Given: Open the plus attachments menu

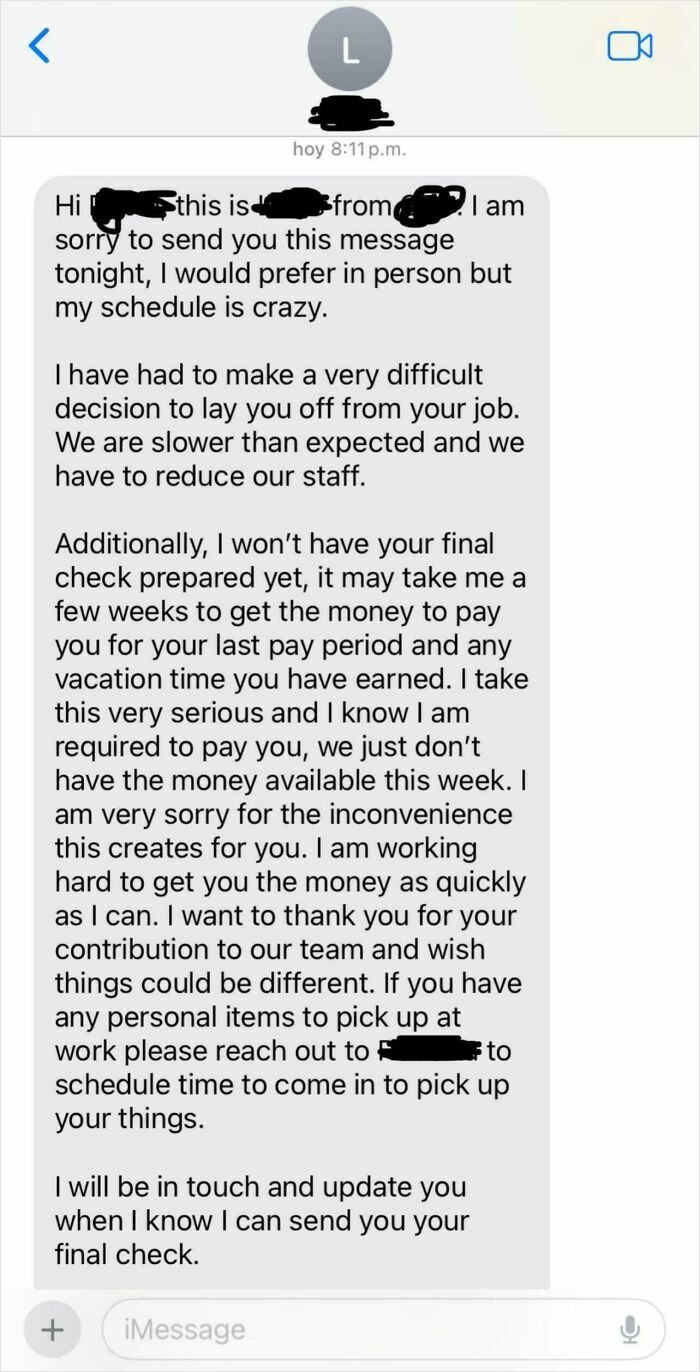Looking at the screenshot, I should coord(52,1329).
